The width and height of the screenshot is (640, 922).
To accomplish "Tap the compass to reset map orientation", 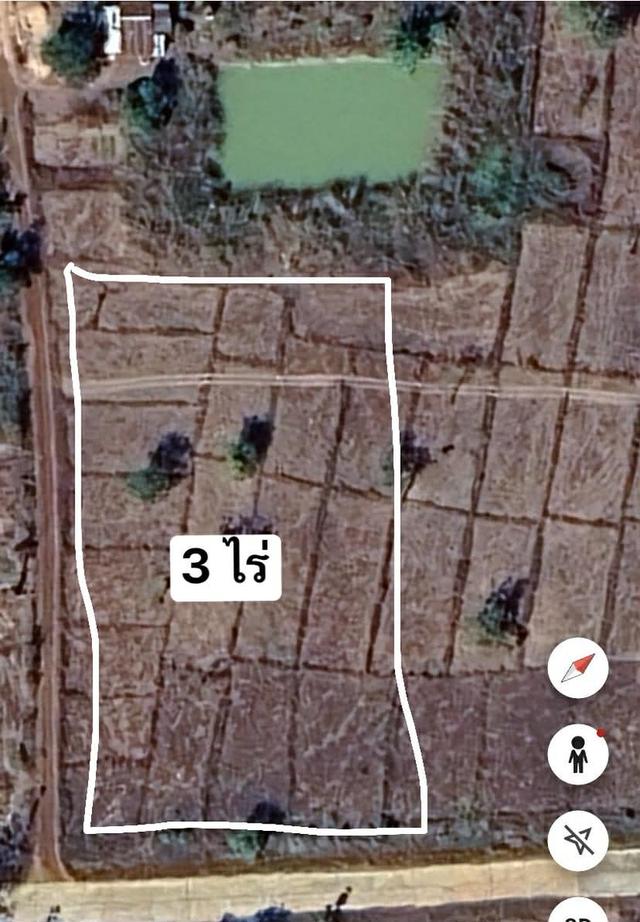I will (578, 668).
